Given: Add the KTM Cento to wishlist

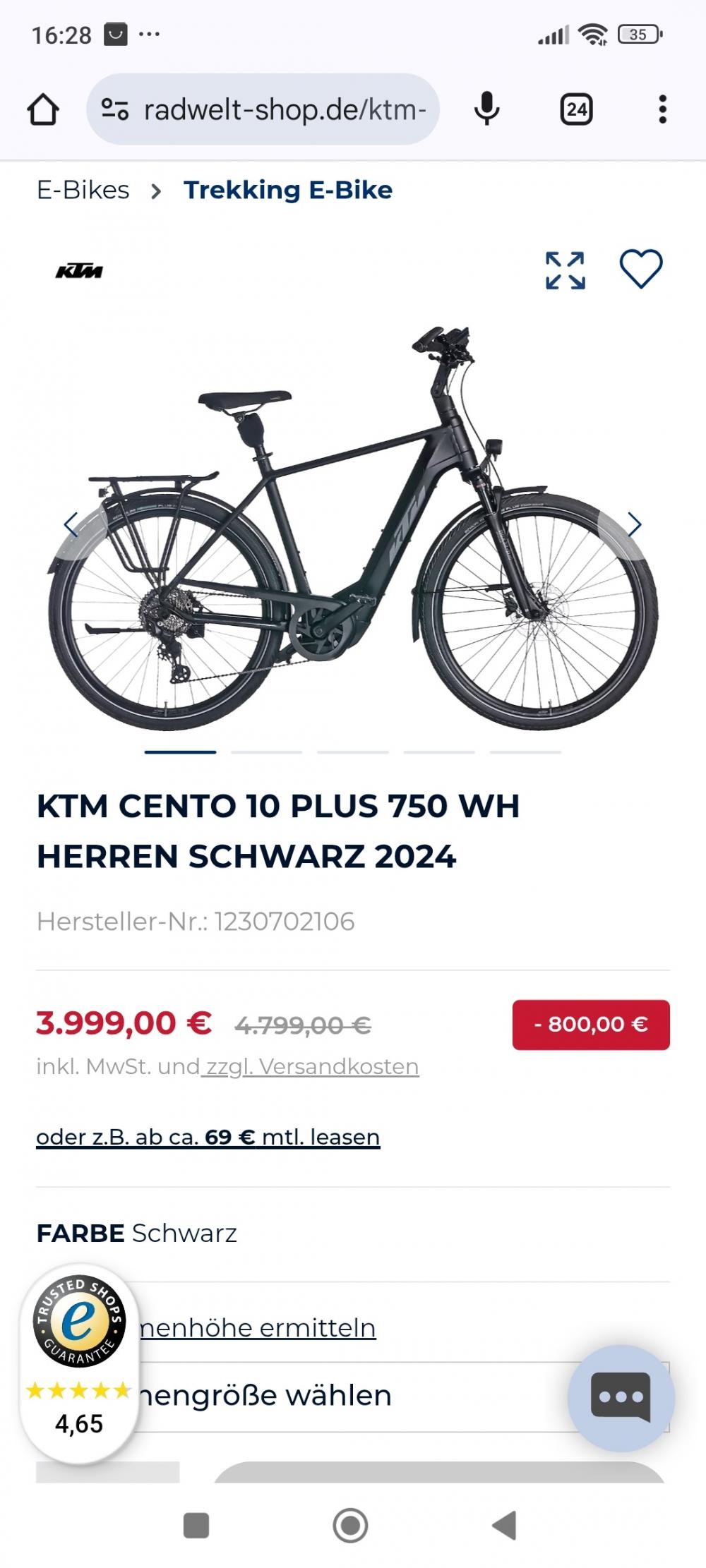Looking at the screenshot, I should click(x=641, y=269).
